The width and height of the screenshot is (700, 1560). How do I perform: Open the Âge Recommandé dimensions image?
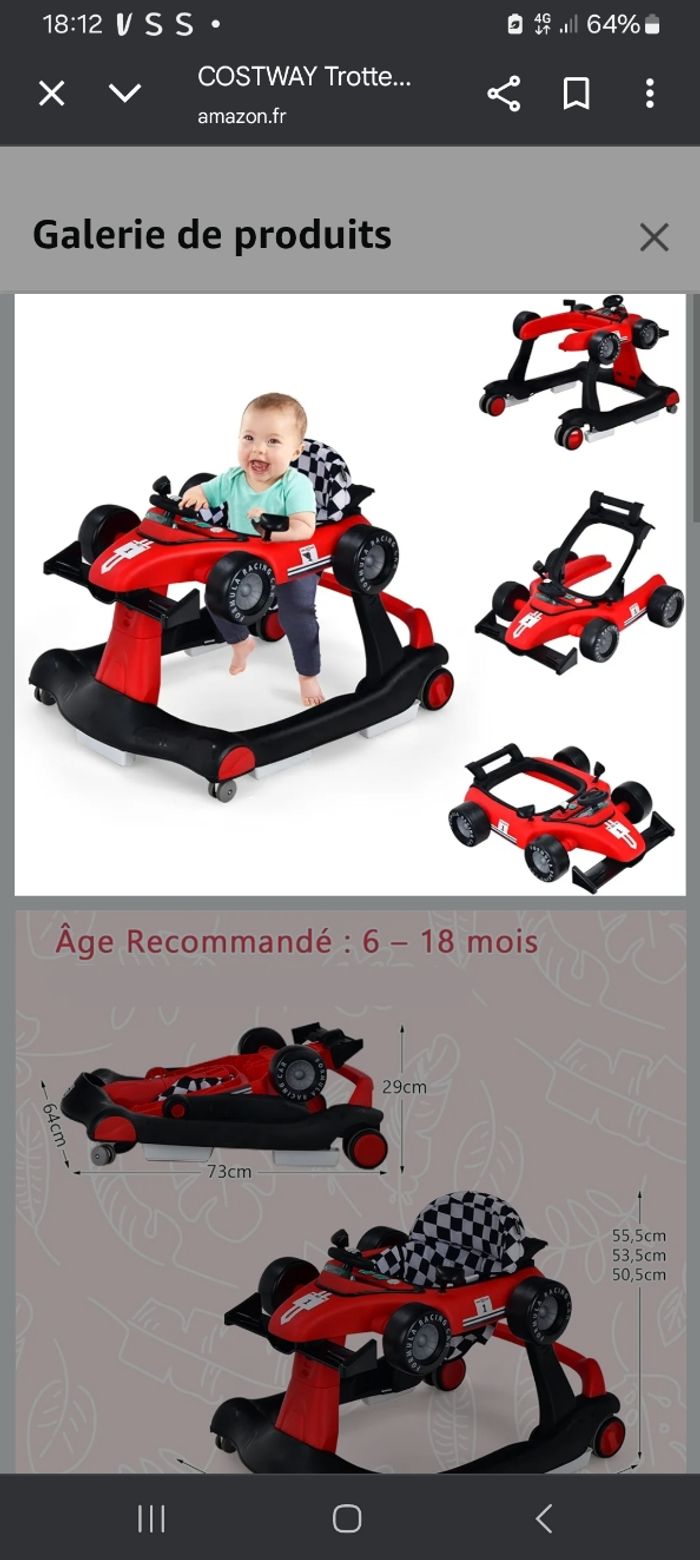pos(350,1190)
